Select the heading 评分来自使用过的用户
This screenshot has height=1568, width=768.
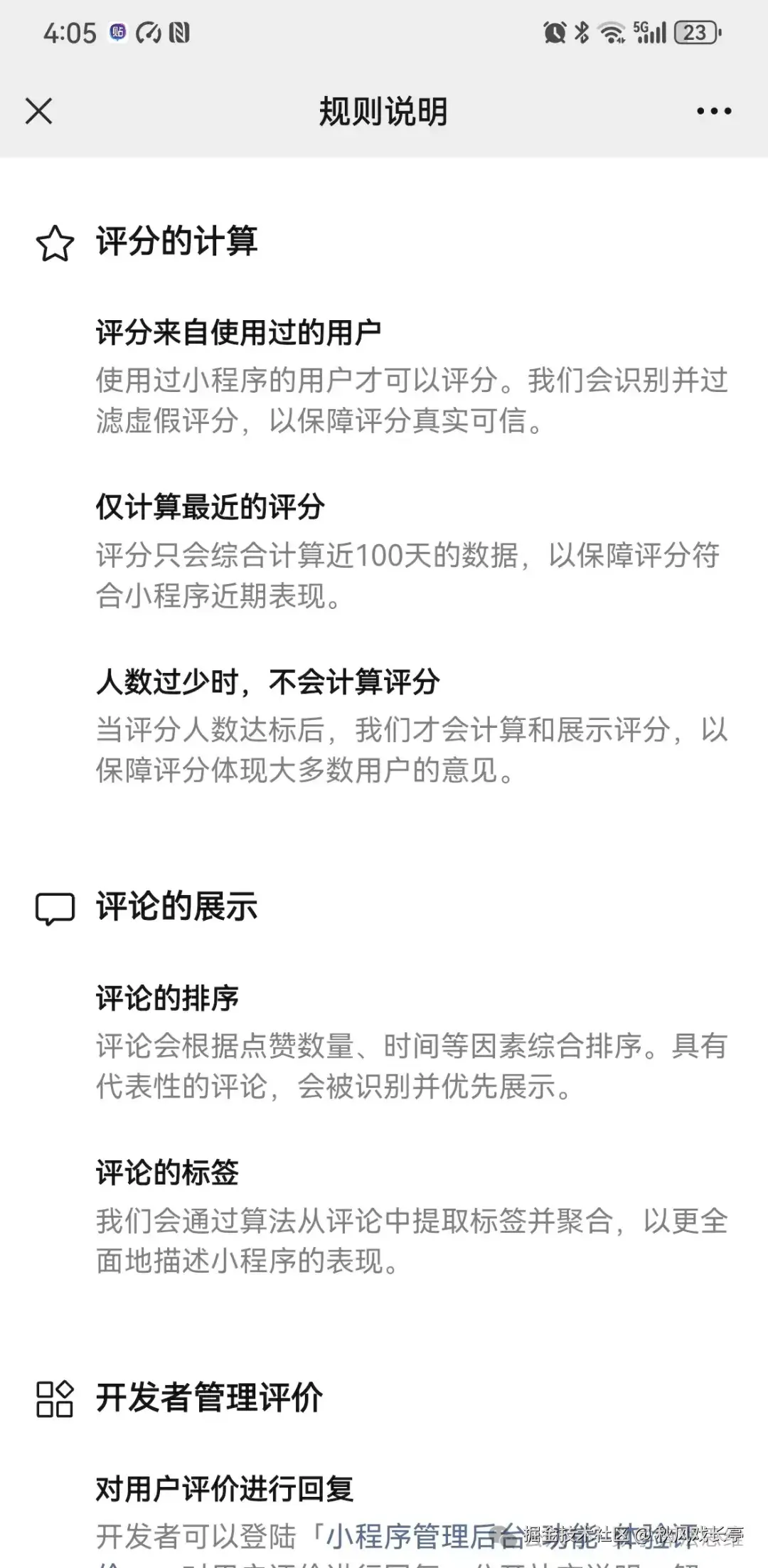238,331
